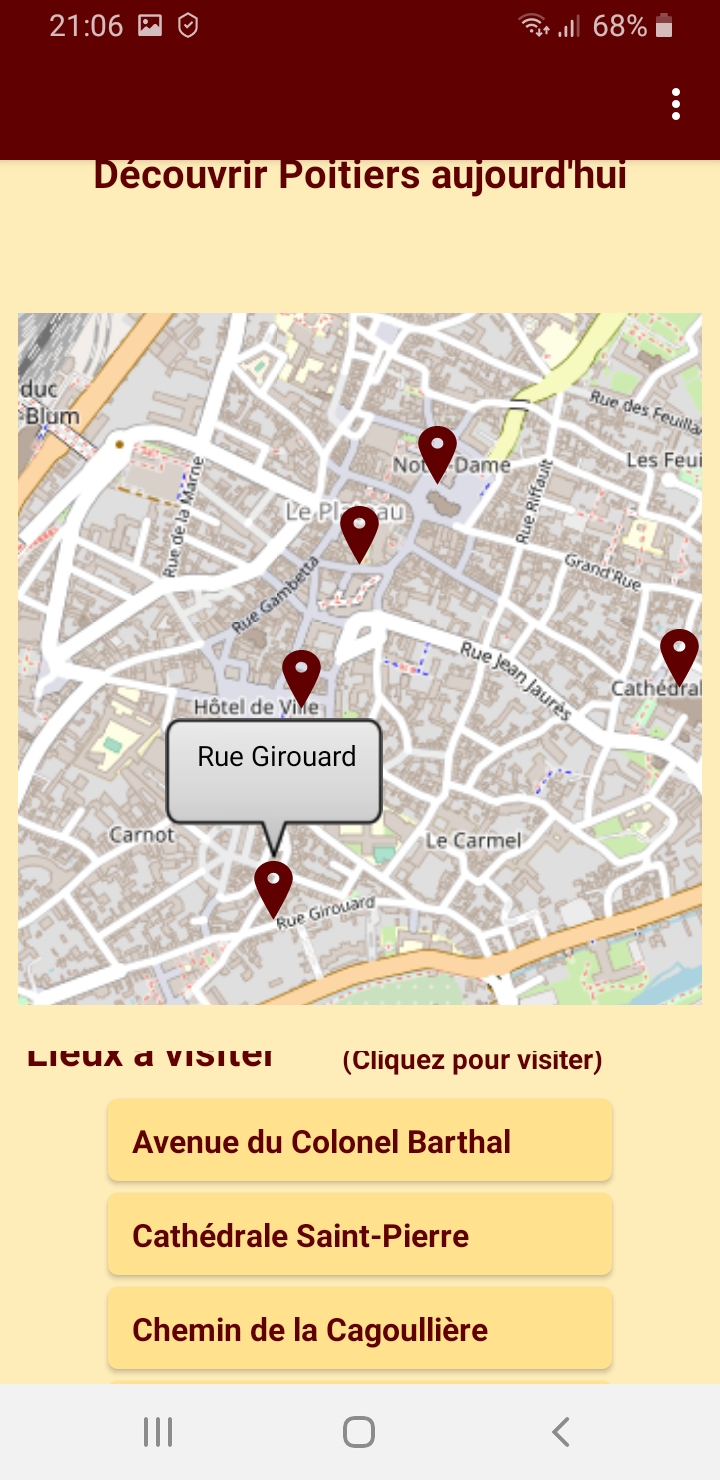Screen dimensions: 720x1480
Task: Select the map pin near Le Plateau
Action: [359, 532]
